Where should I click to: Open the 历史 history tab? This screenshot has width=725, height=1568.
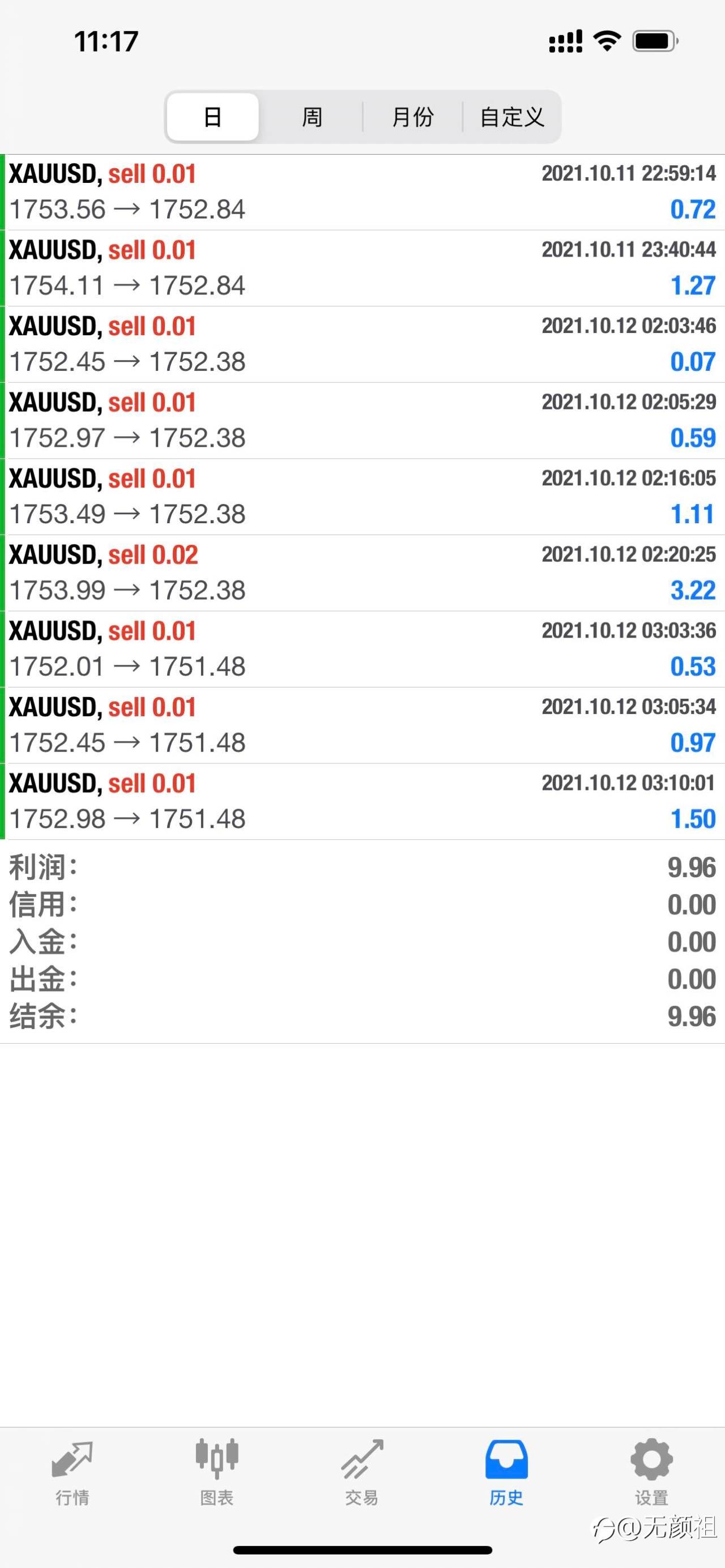point(506,1473)
